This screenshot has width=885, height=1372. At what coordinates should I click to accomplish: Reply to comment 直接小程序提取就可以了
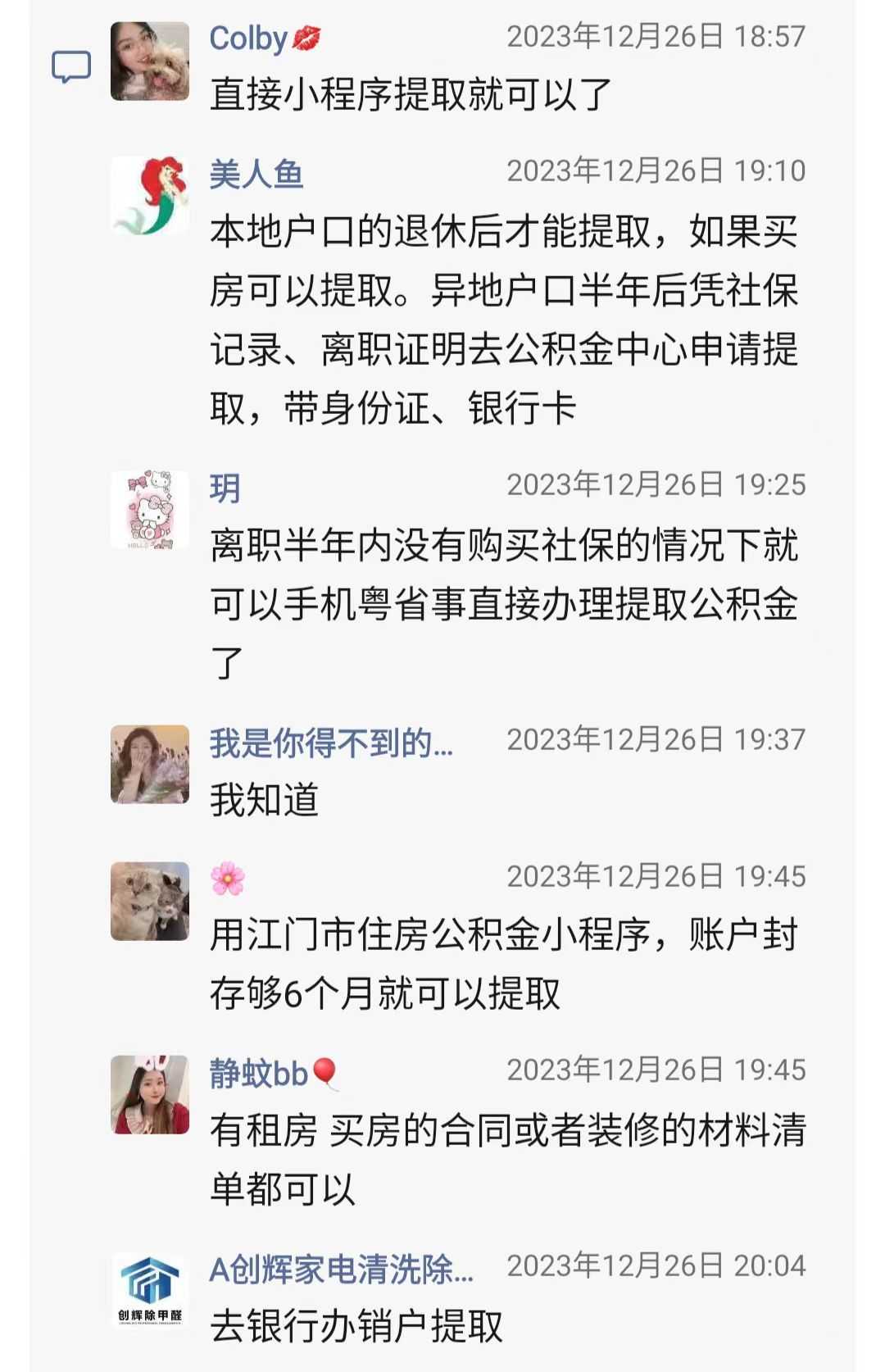click(410, 94)
